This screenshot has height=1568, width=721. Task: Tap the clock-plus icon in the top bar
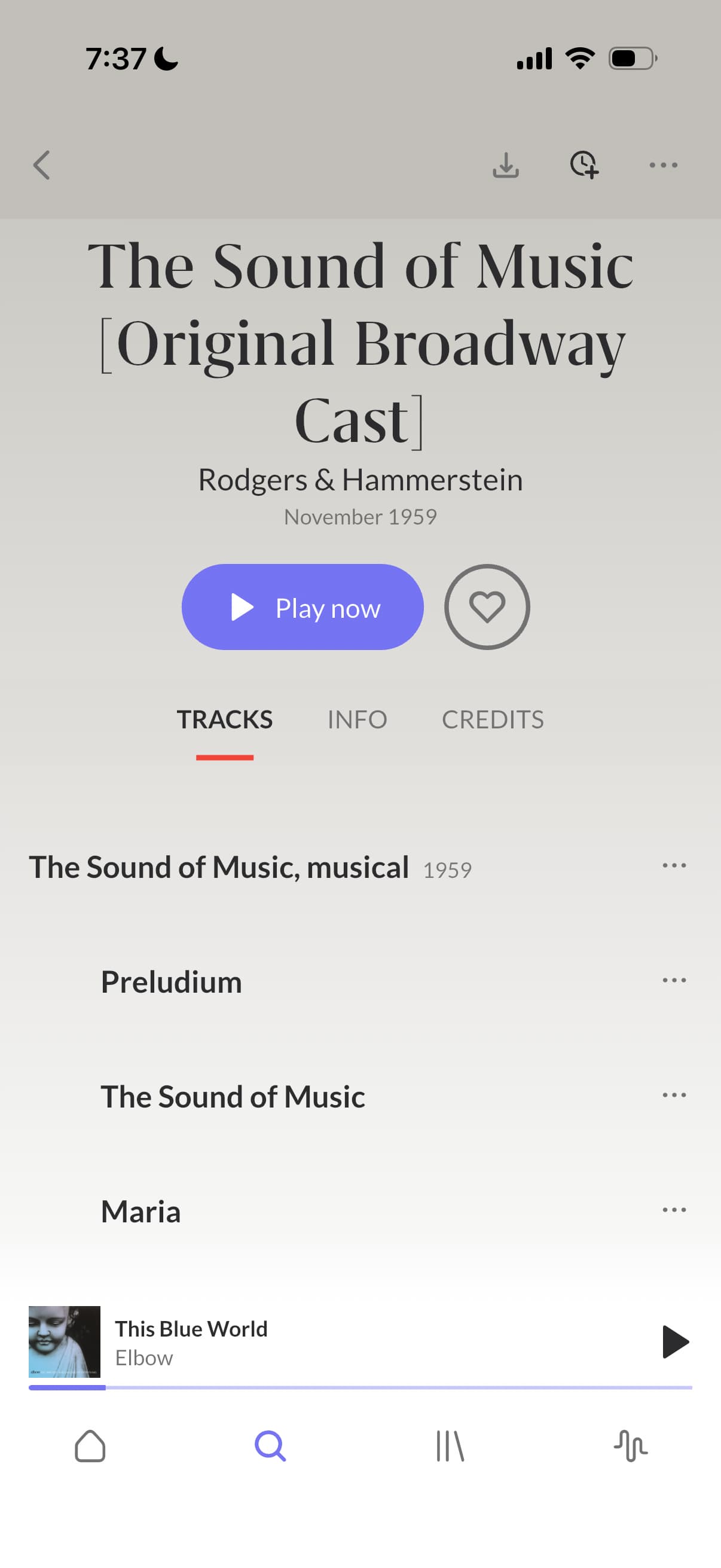(x=584, y=165)
